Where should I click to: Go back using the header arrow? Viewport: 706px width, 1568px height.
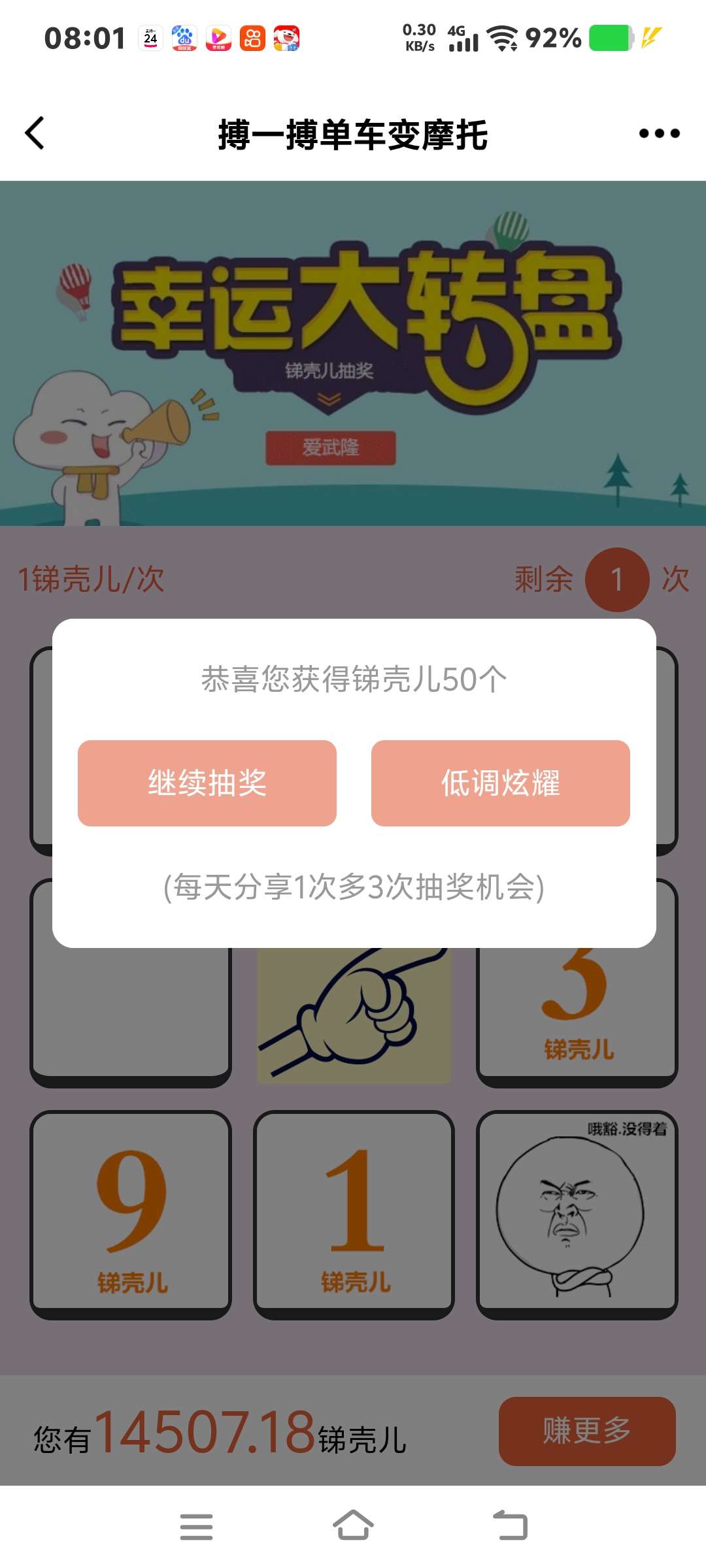coord(35,133)
